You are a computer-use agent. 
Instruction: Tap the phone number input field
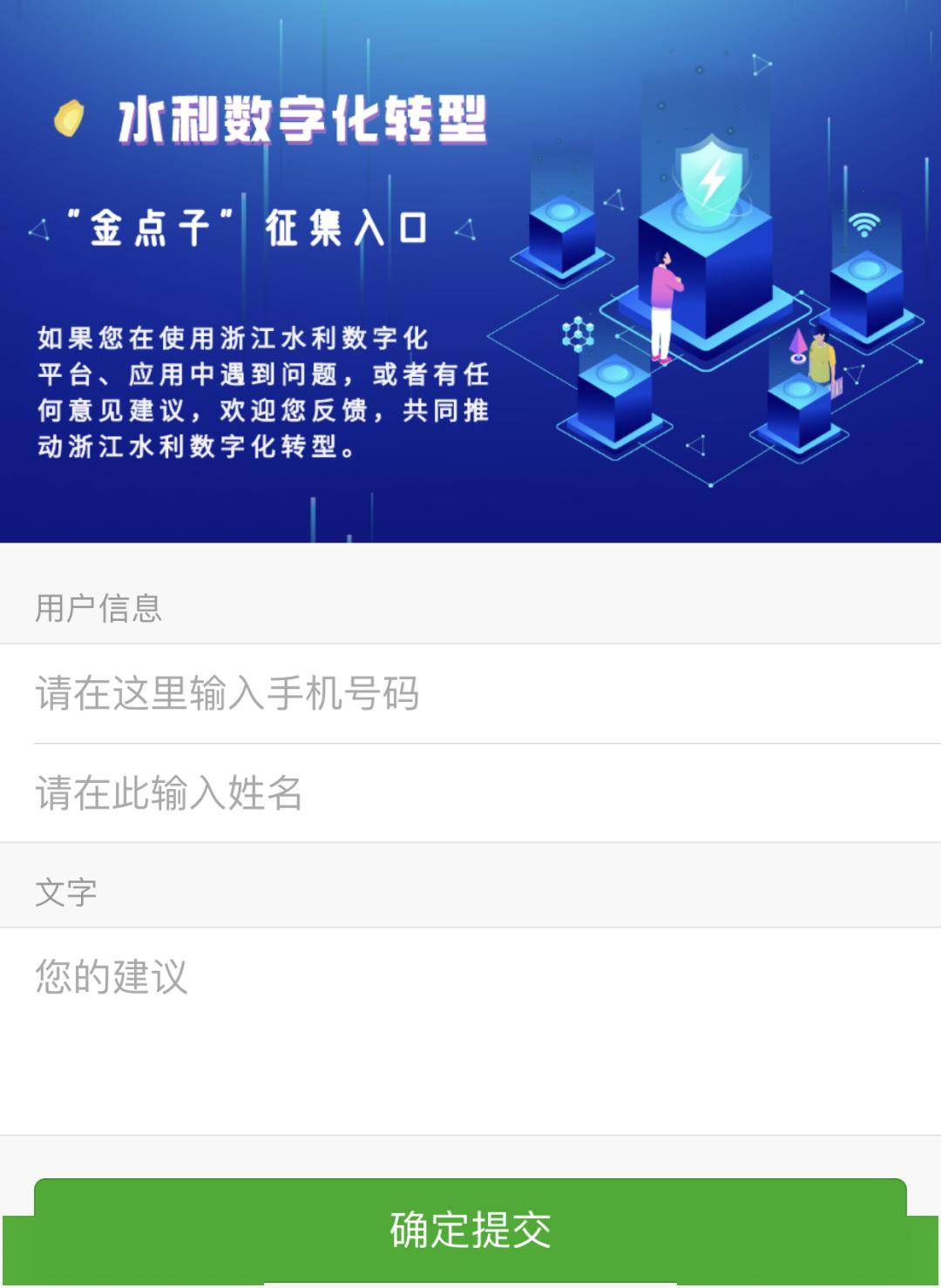point(470,694)
